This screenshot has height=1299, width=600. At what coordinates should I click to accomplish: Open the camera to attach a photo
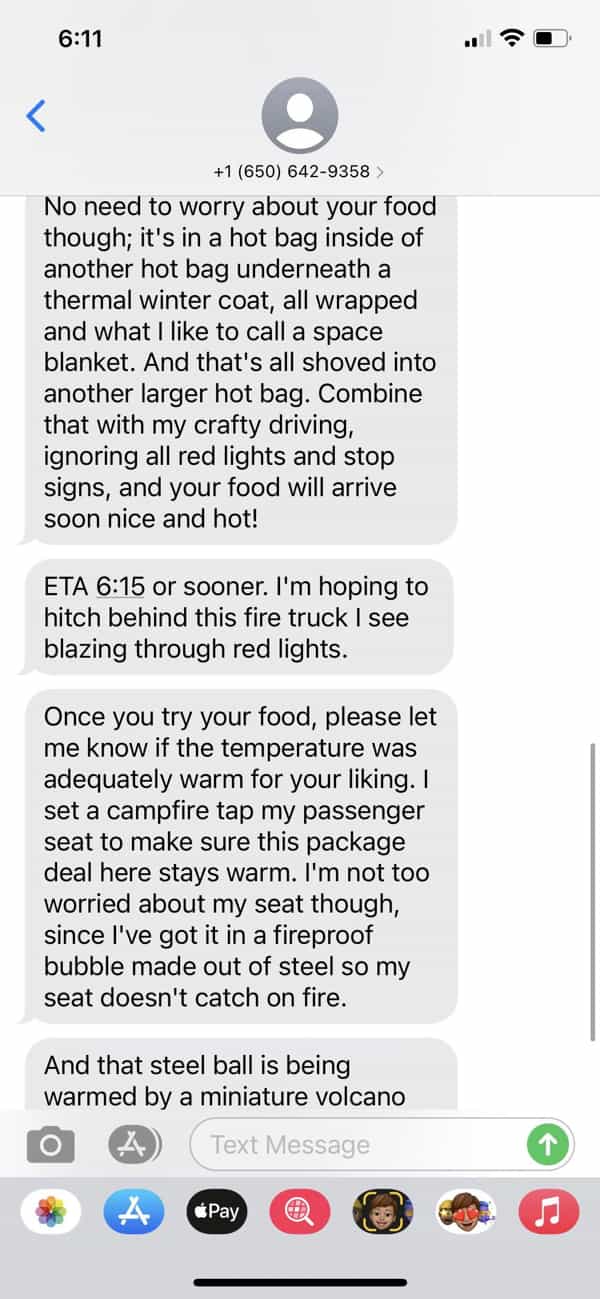tap(50, 1144)
